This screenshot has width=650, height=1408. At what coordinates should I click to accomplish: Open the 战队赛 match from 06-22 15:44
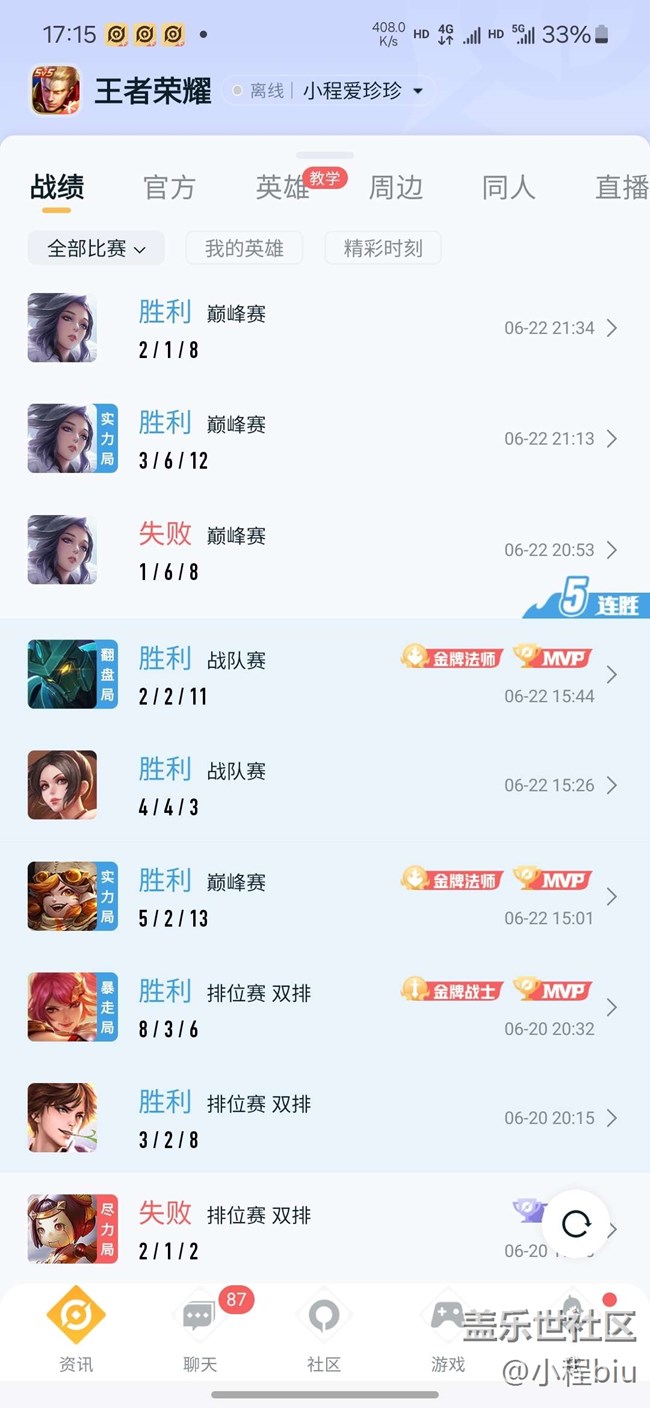(x=325, y=674)
